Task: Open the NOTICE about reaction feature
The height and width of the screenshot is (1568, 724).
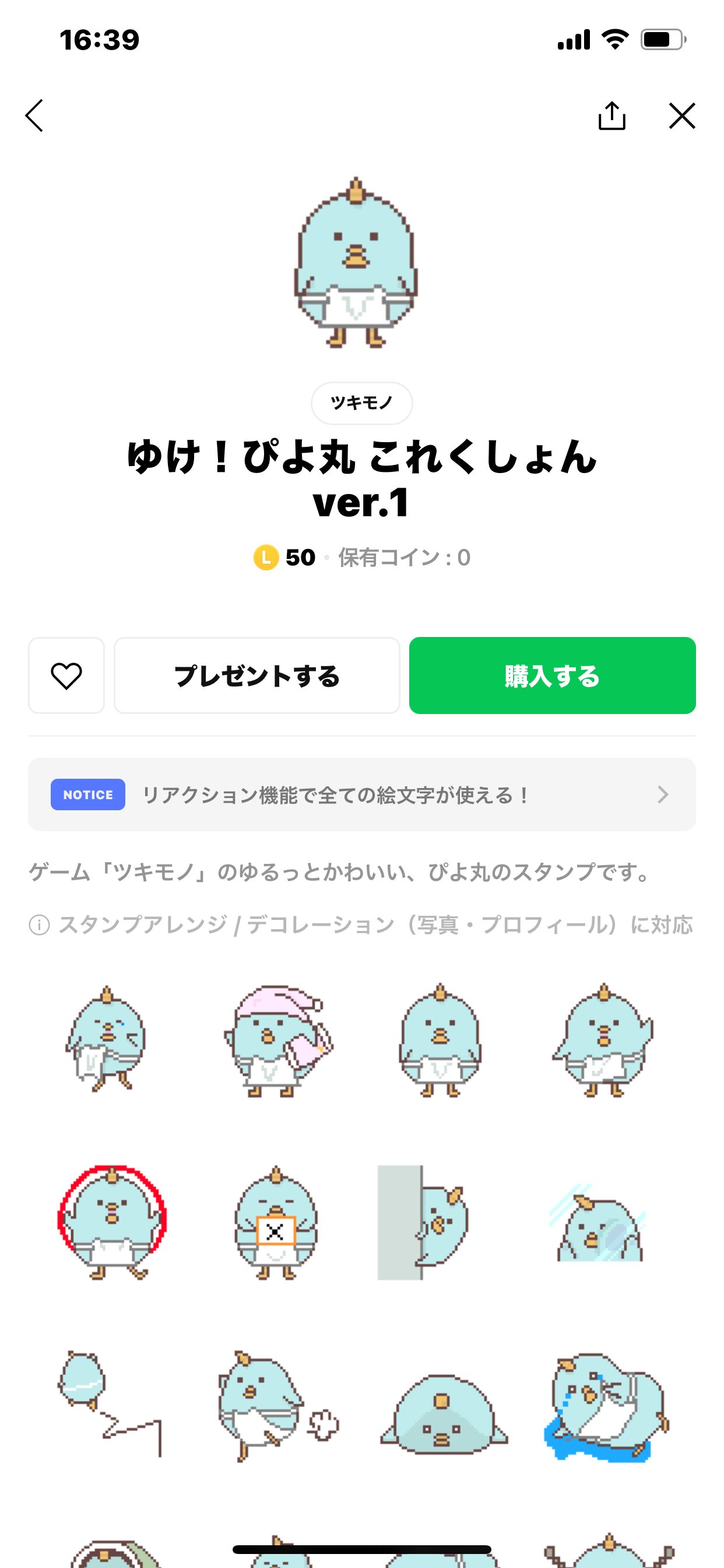Action: 361,794
